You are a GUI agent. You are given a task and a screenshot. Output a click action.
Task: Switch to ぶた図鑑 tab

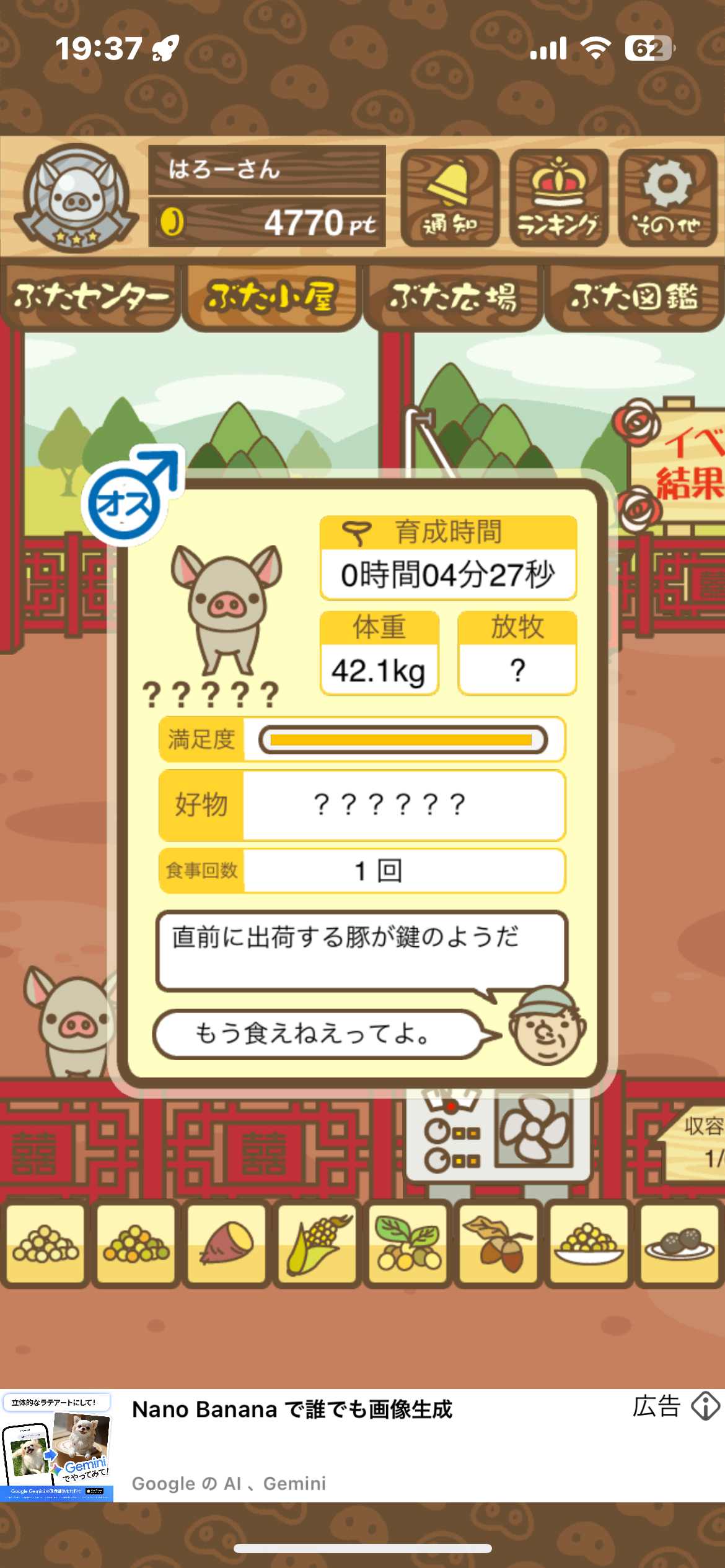pos(634,297)
